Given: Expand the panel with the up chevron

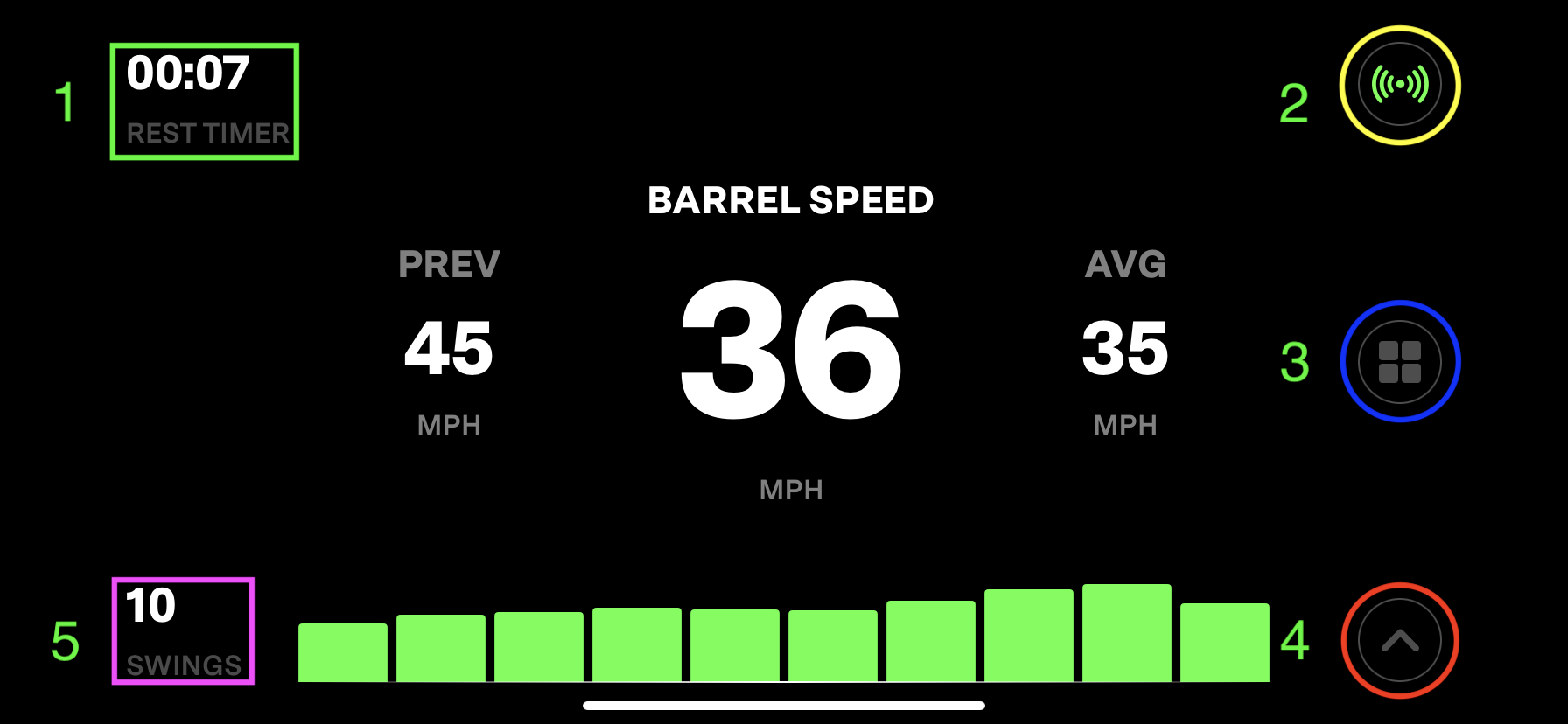Looking at the screenshot, I should [x=1399, y=641].
